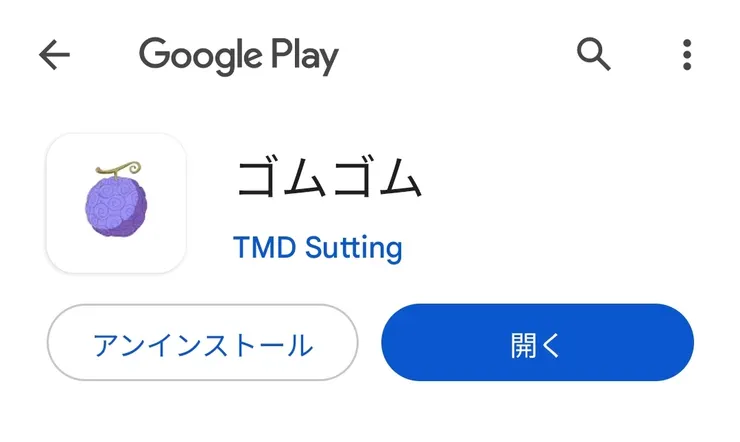740x442 pixels.
Task: Go back using the arrow icon
Action: tap(54, 55)
